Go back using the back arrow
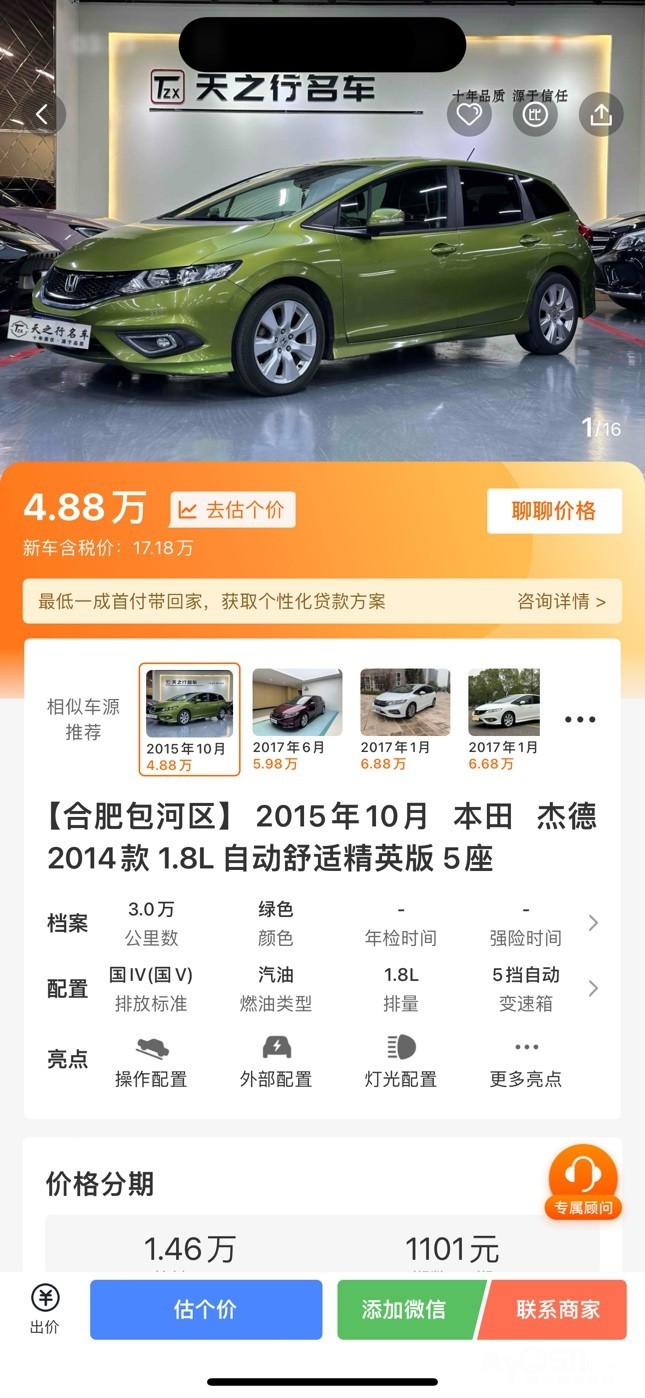The height and width of the screenshot is (1398, 645). 42,114
